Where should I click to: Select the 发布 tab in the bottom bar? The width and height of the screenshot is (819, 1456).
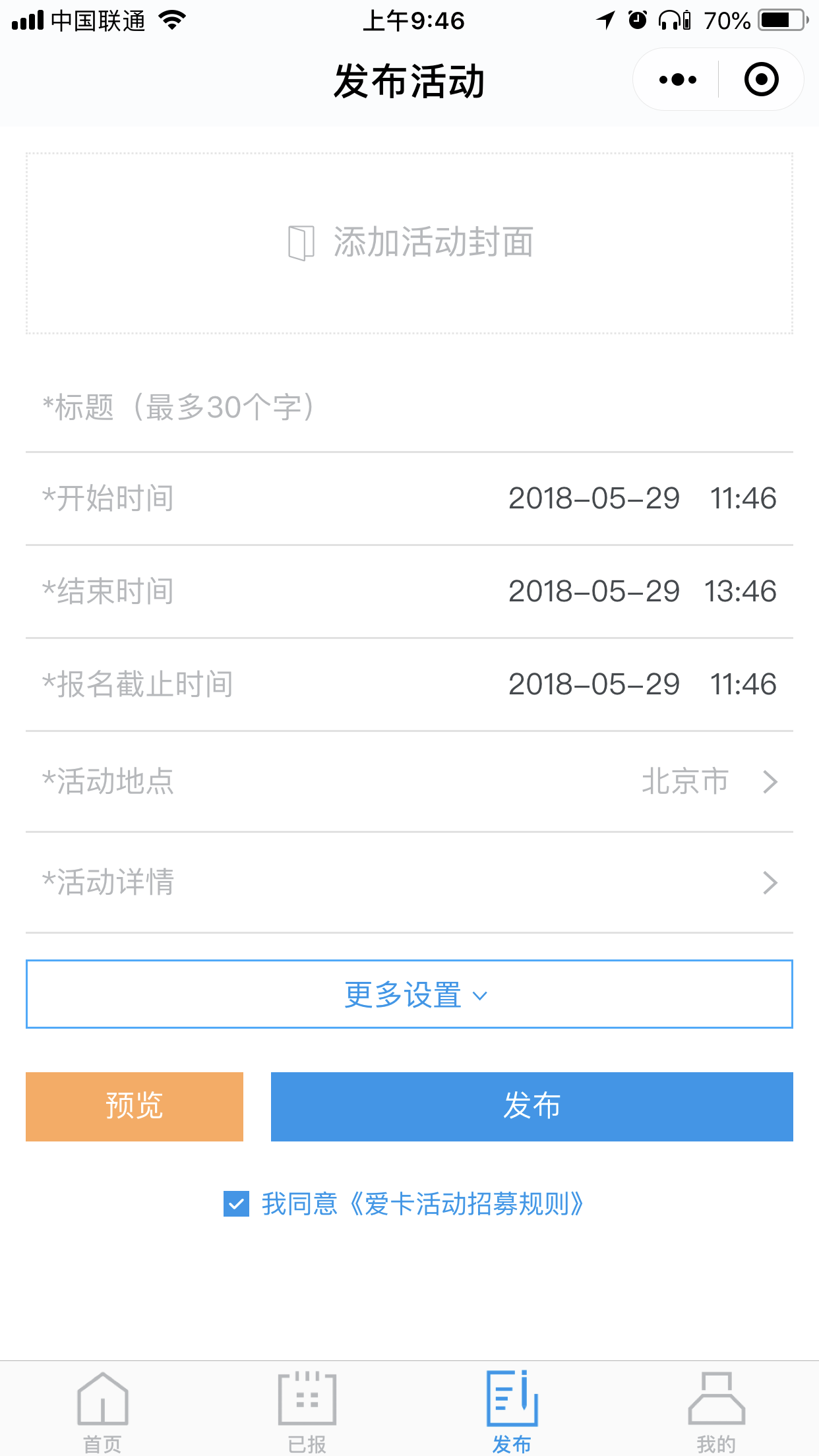click(512, 1412)
